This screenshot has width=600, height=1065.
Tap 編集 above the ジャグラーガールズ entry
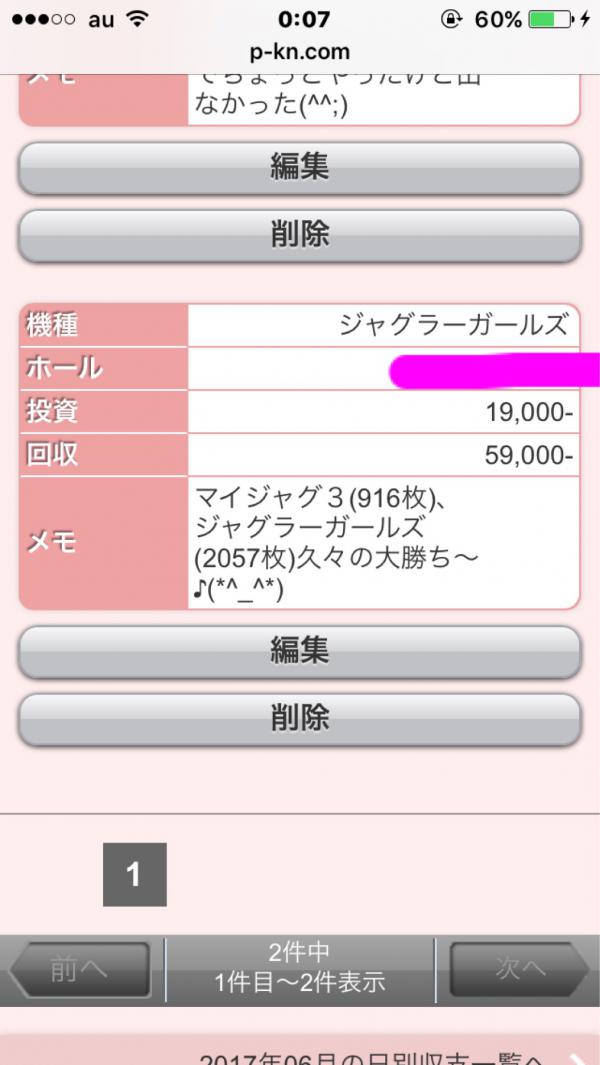pyautogui.click(x=299, y=167)
